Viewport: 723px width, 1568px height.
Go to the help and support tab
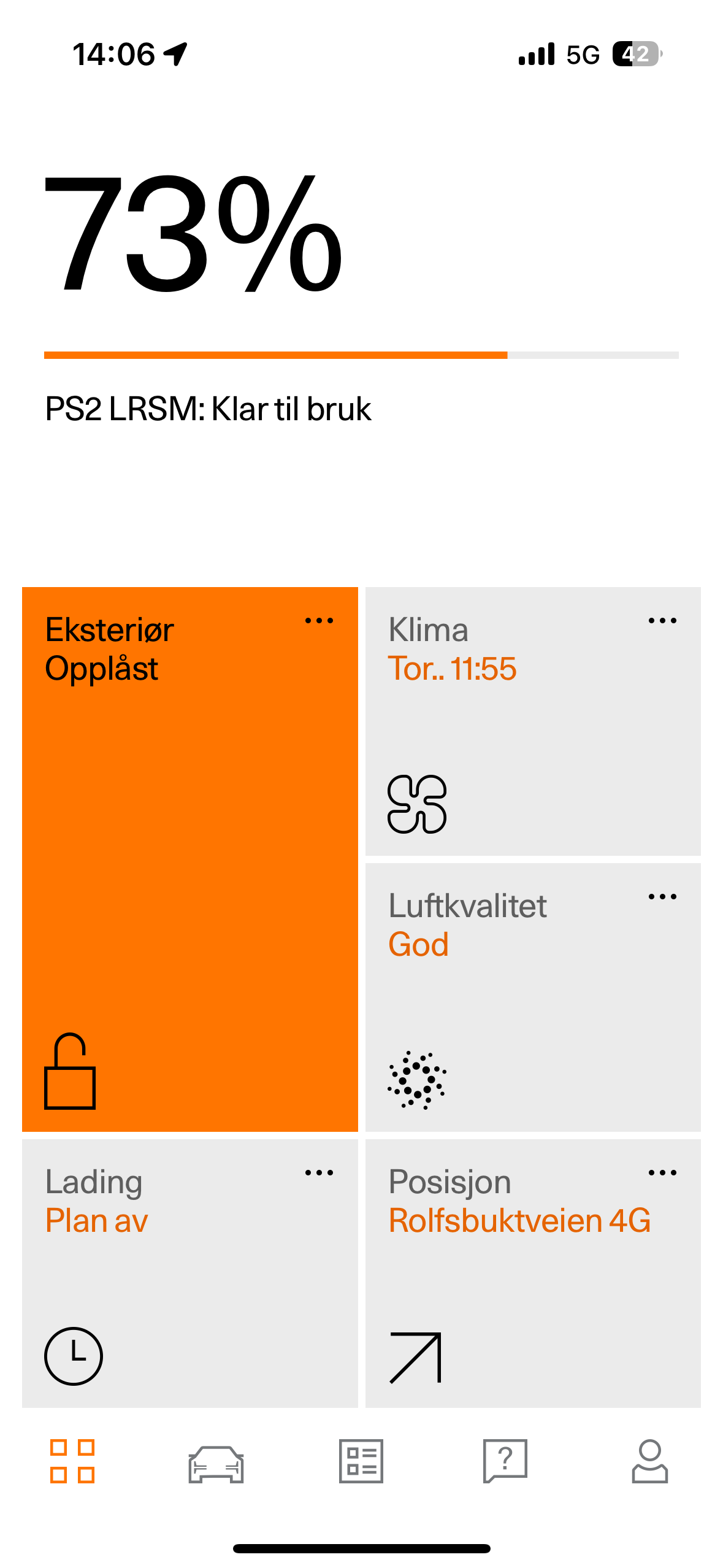point(505,1461)
